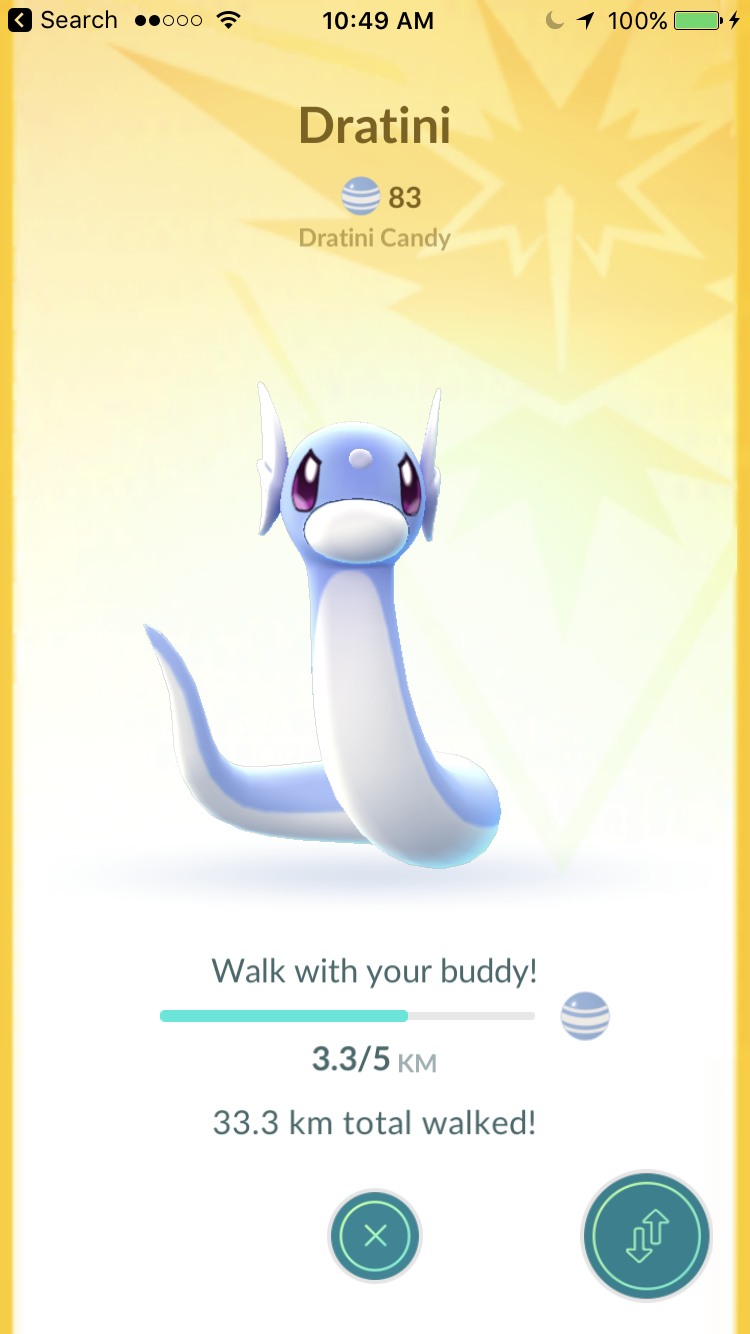This screenshot has width=750, height=1334.
Task: Tap the swap buddy arrows button
Action: point(647,1237)
